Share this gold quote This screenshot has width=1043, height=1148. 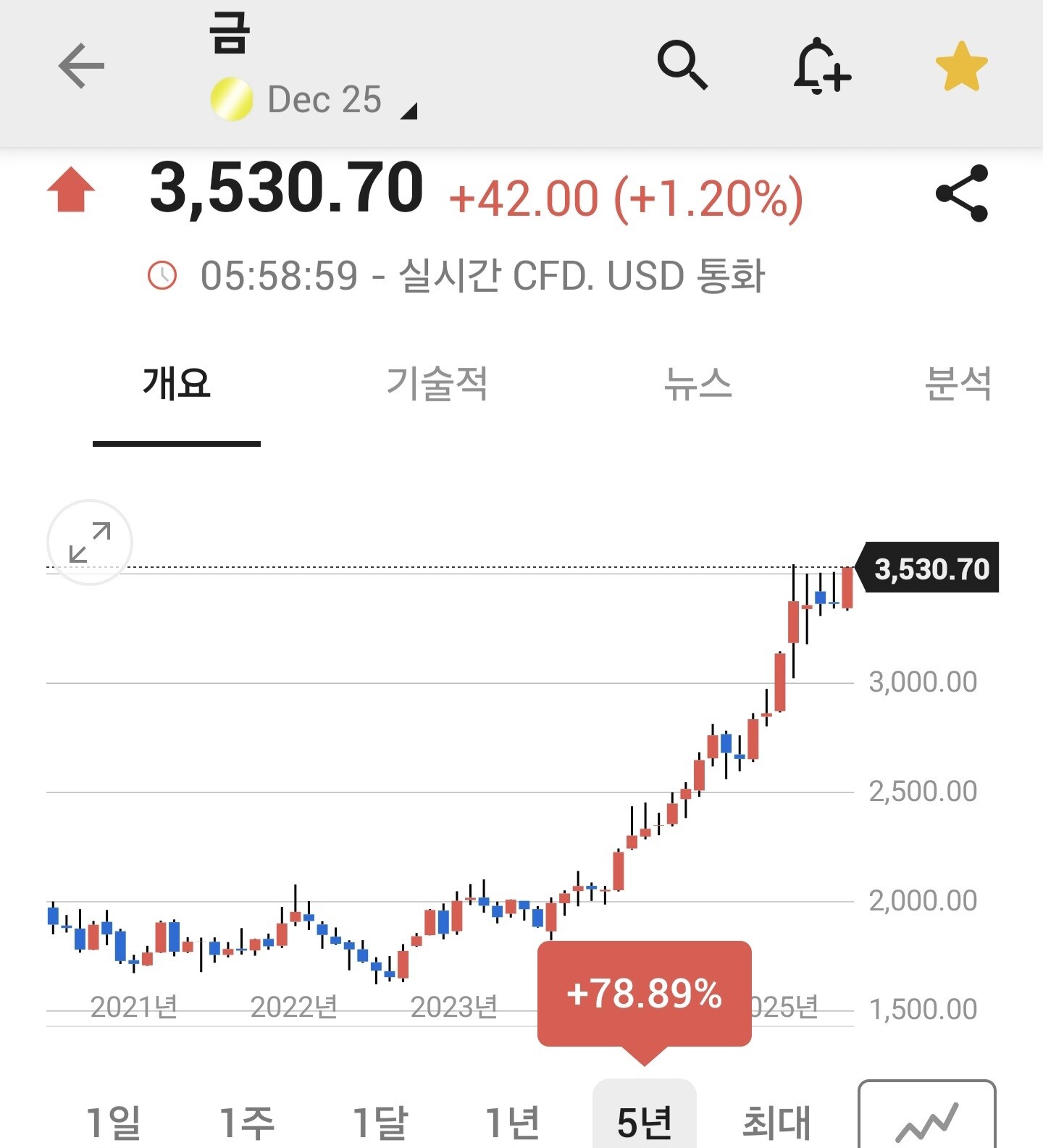click(x=961, y=193)
